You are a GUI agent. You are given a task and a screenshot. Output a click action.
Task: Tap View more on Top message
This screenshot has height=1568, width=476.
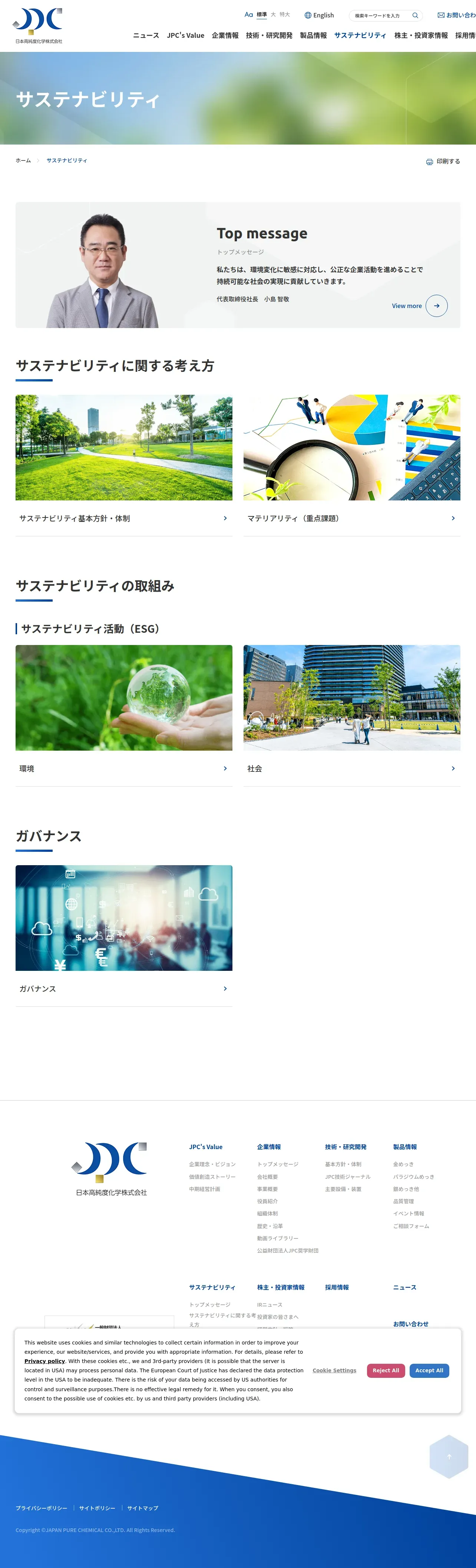419,305
